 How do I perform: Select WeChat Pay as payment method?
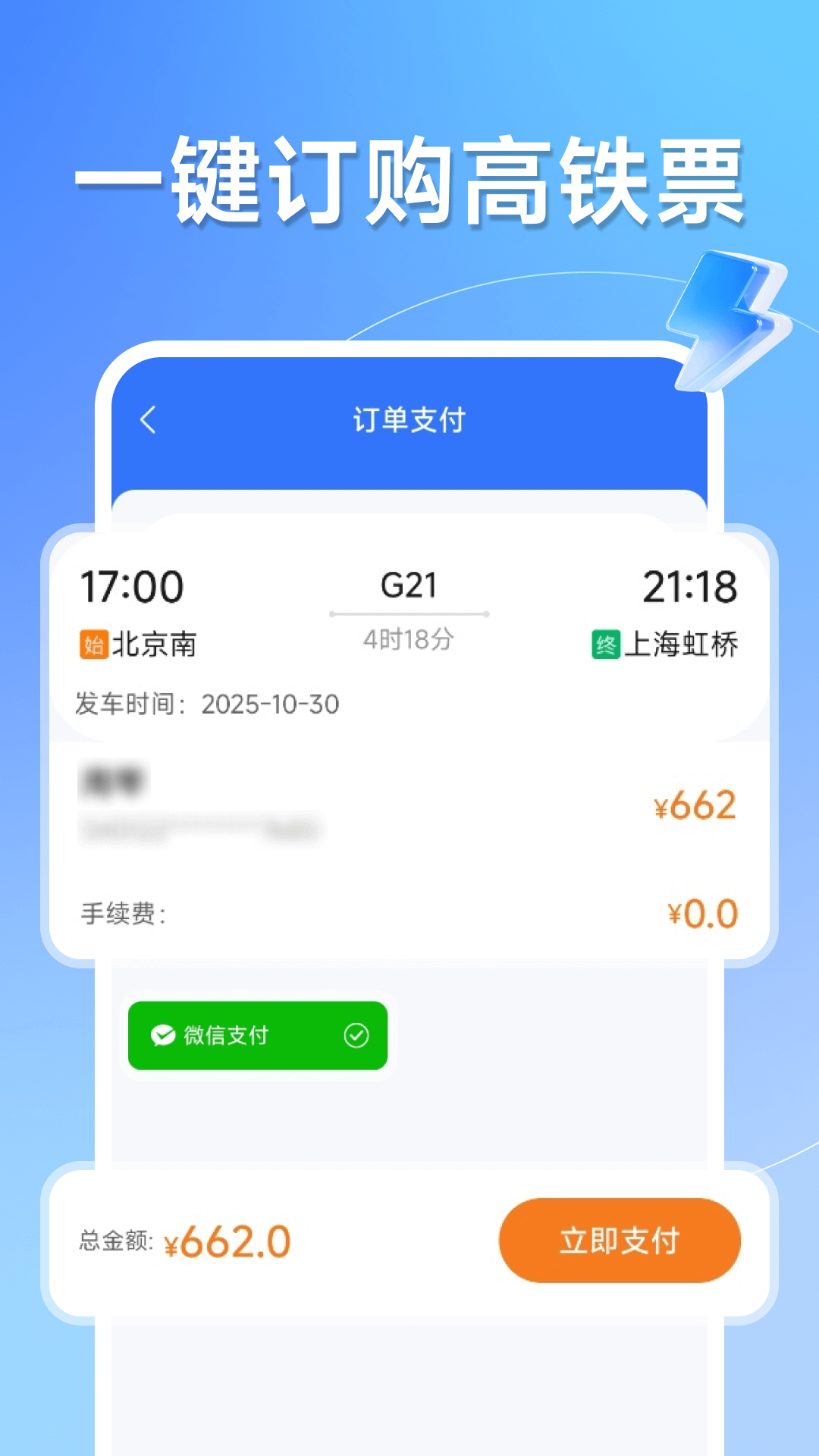(x=258, y=1035)
